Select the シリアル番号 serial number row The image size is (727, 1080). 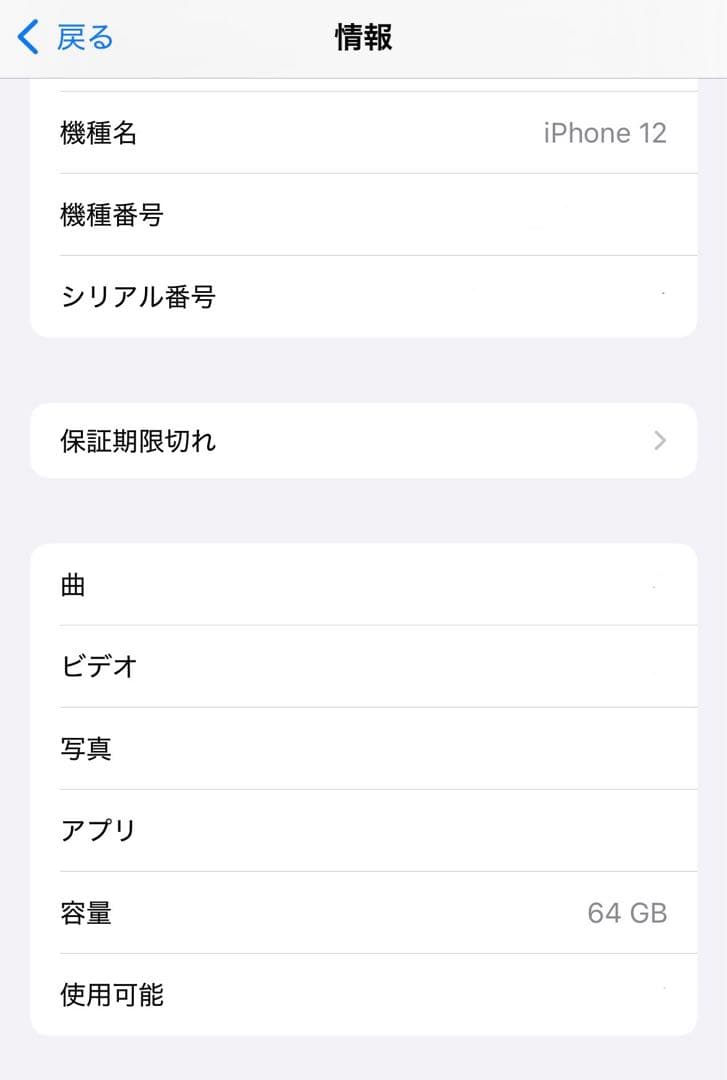tap(363, 296)
